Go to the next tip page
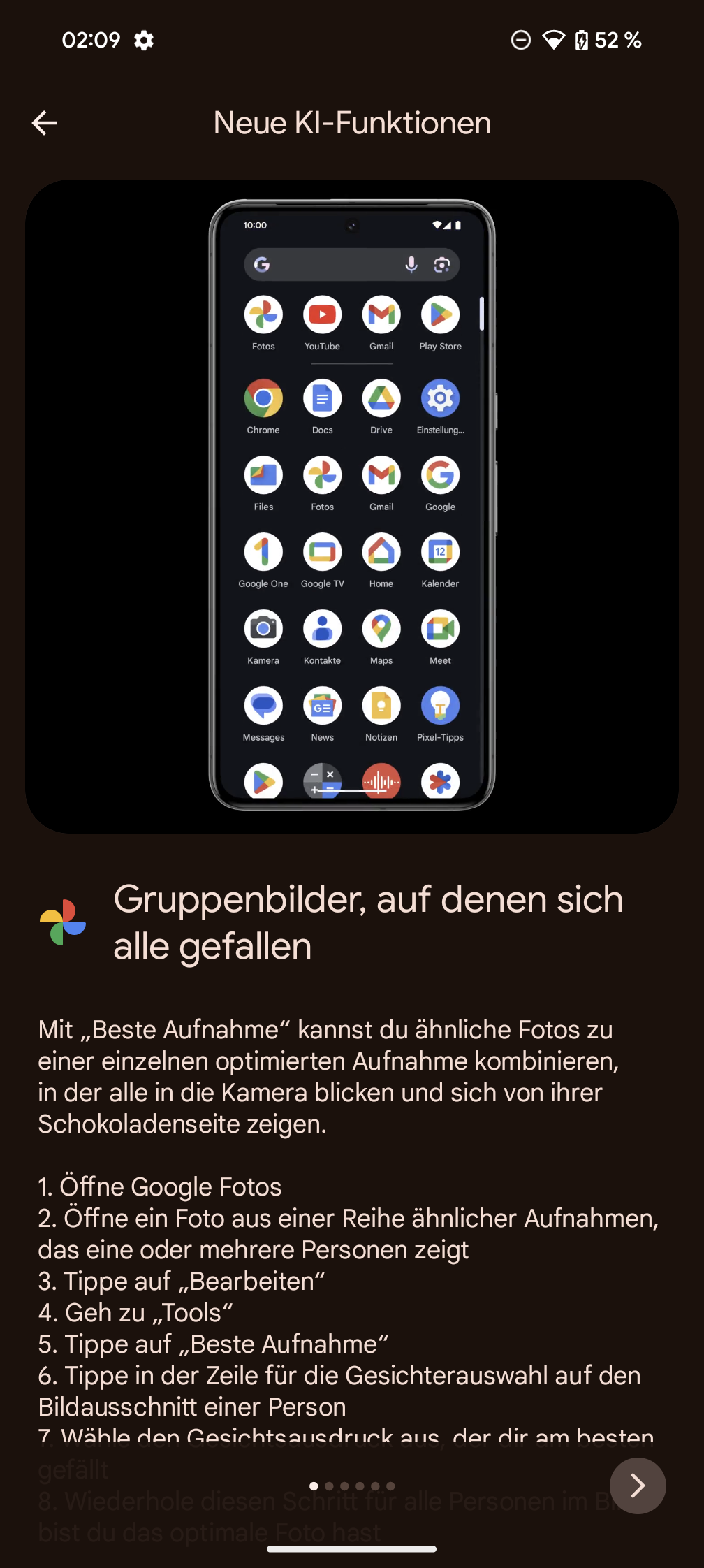This screenshot has width=704, height=1568. tap(637, 1485)
